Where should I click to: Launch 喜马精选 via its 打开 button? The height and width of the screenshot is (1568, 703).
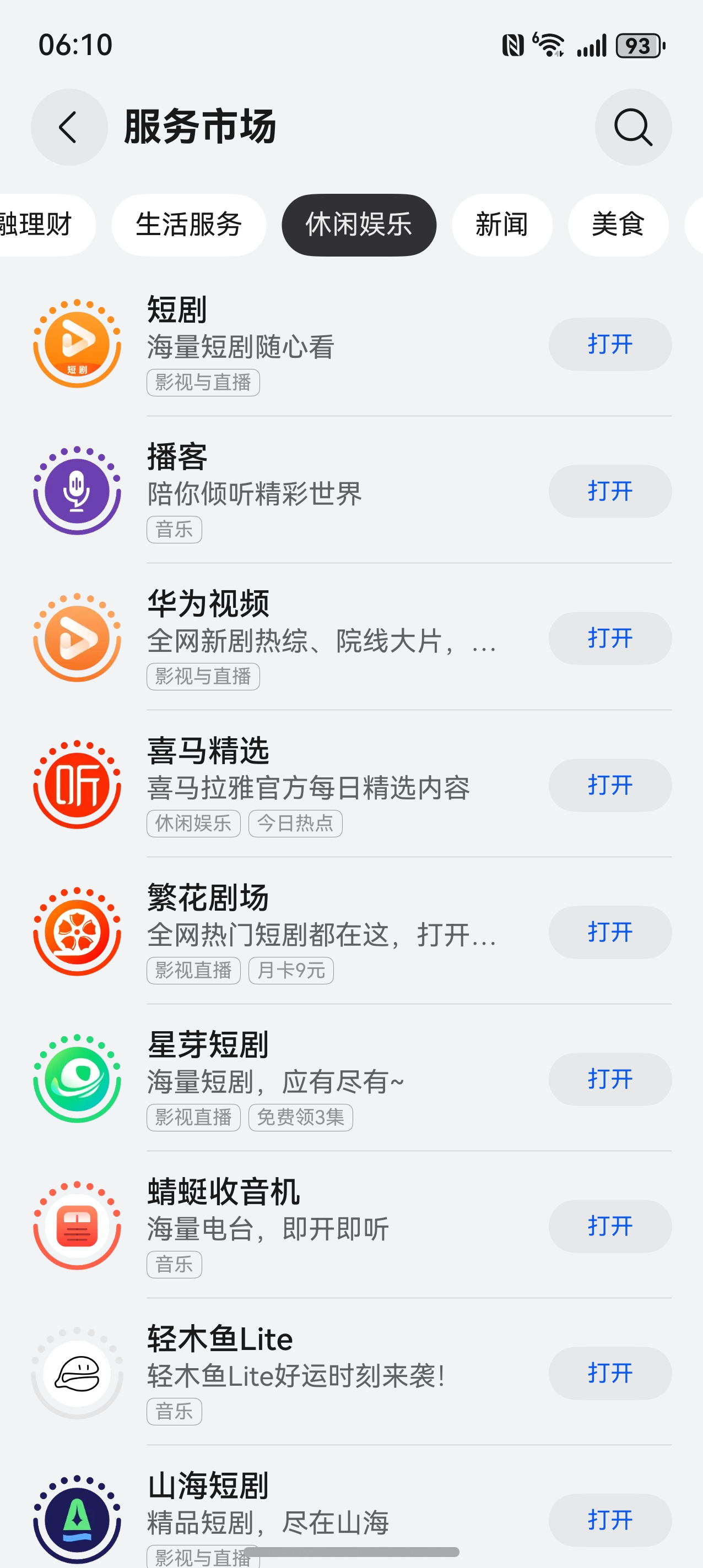tap(610, 785)
